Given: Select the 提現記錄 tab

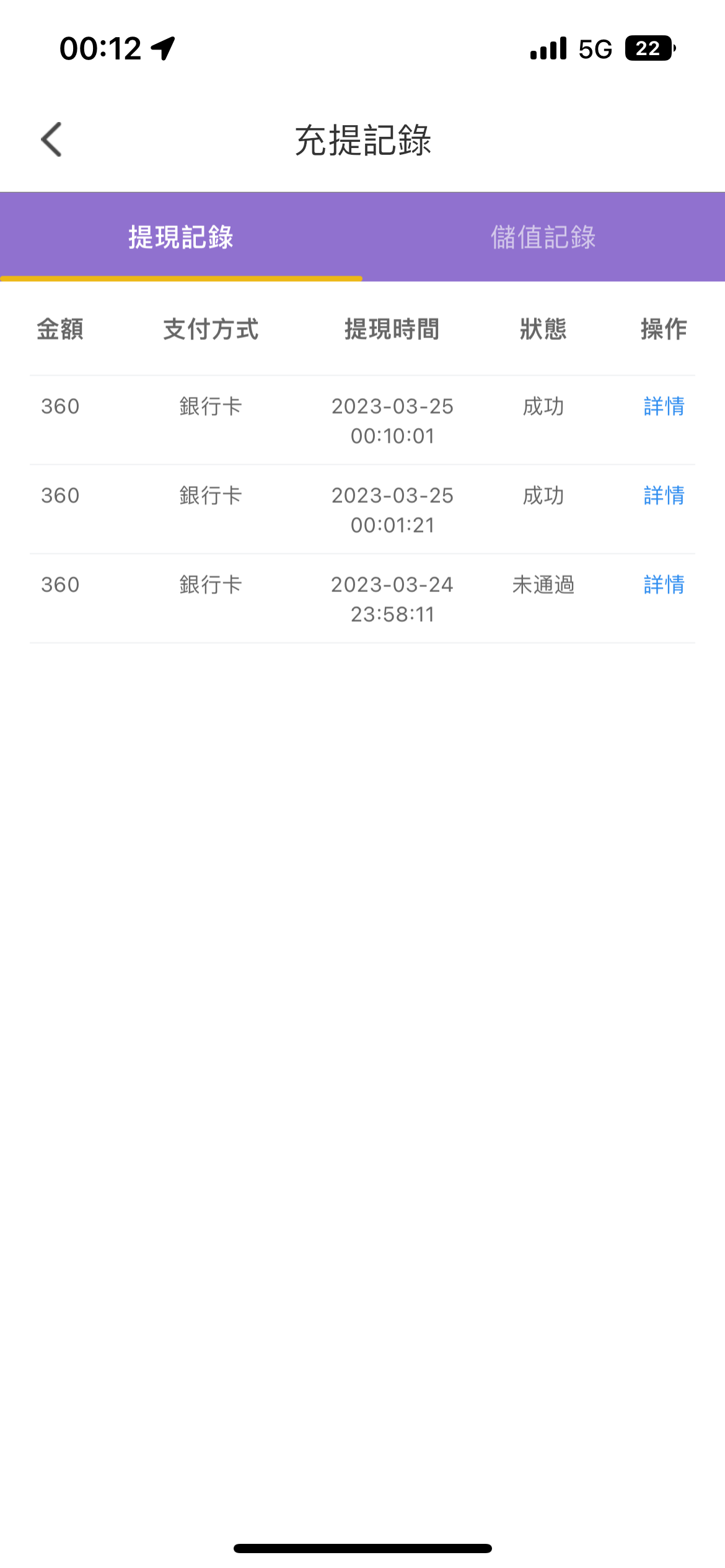Looking at the screenshot, I should pyautogui.click(x=181, y=237).
